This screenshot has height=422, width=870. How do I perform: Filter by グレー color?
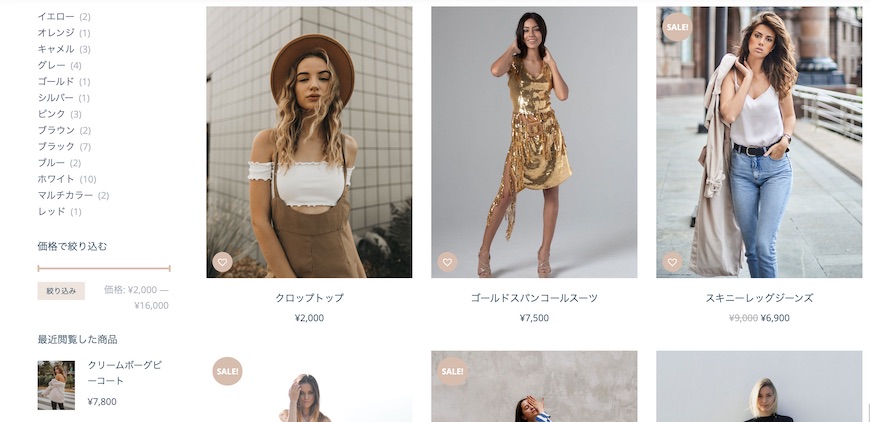click(x=51, y=65)
